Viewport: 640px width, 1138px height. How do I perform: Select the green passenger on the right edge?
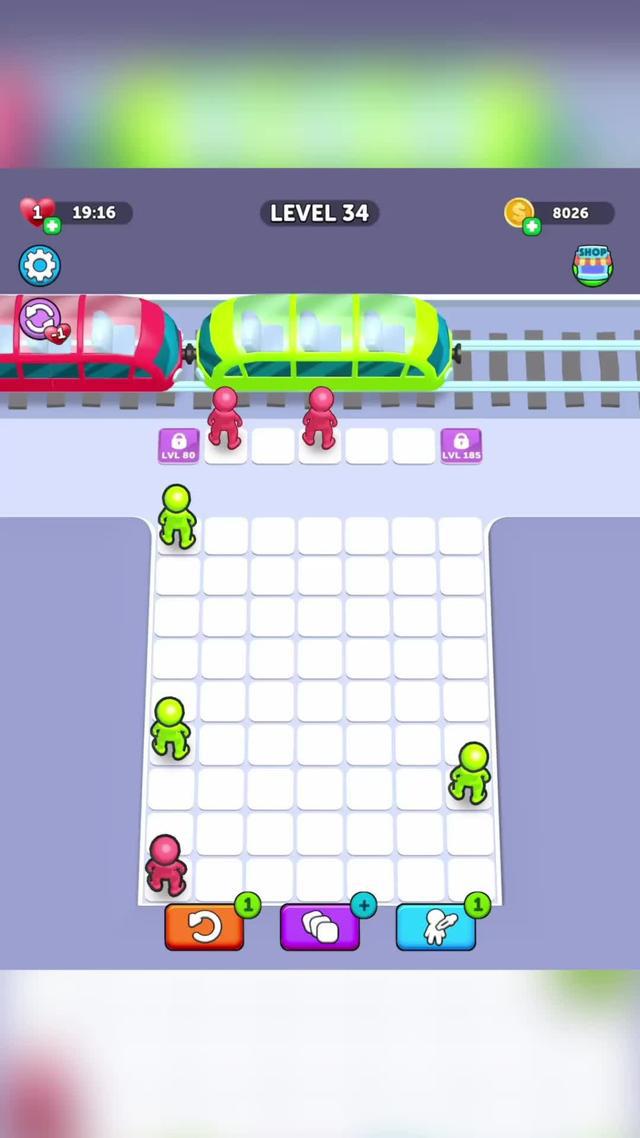pyautogui.click(x=470, y=772)
